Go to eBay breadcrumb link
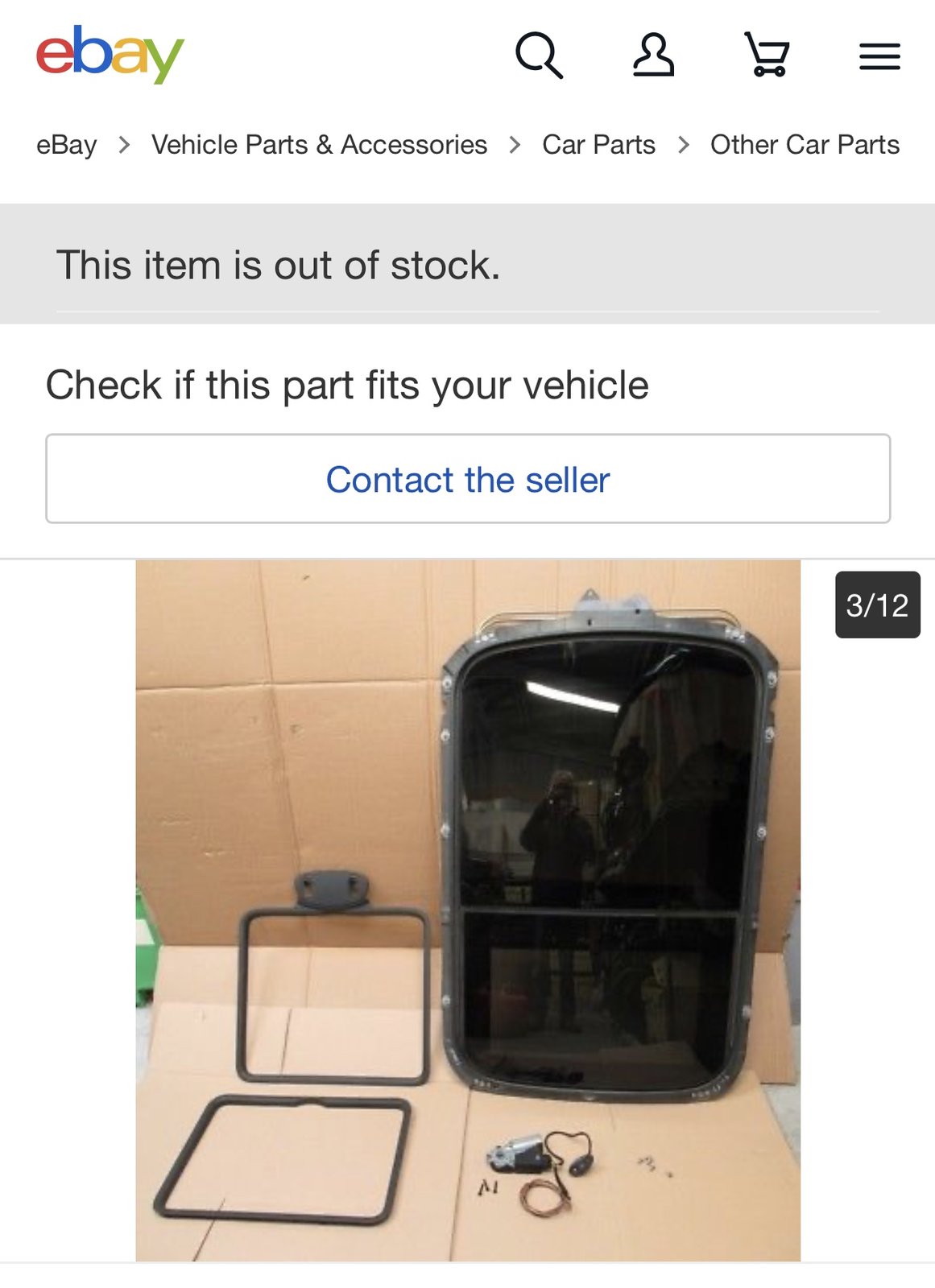 [67, 145]
